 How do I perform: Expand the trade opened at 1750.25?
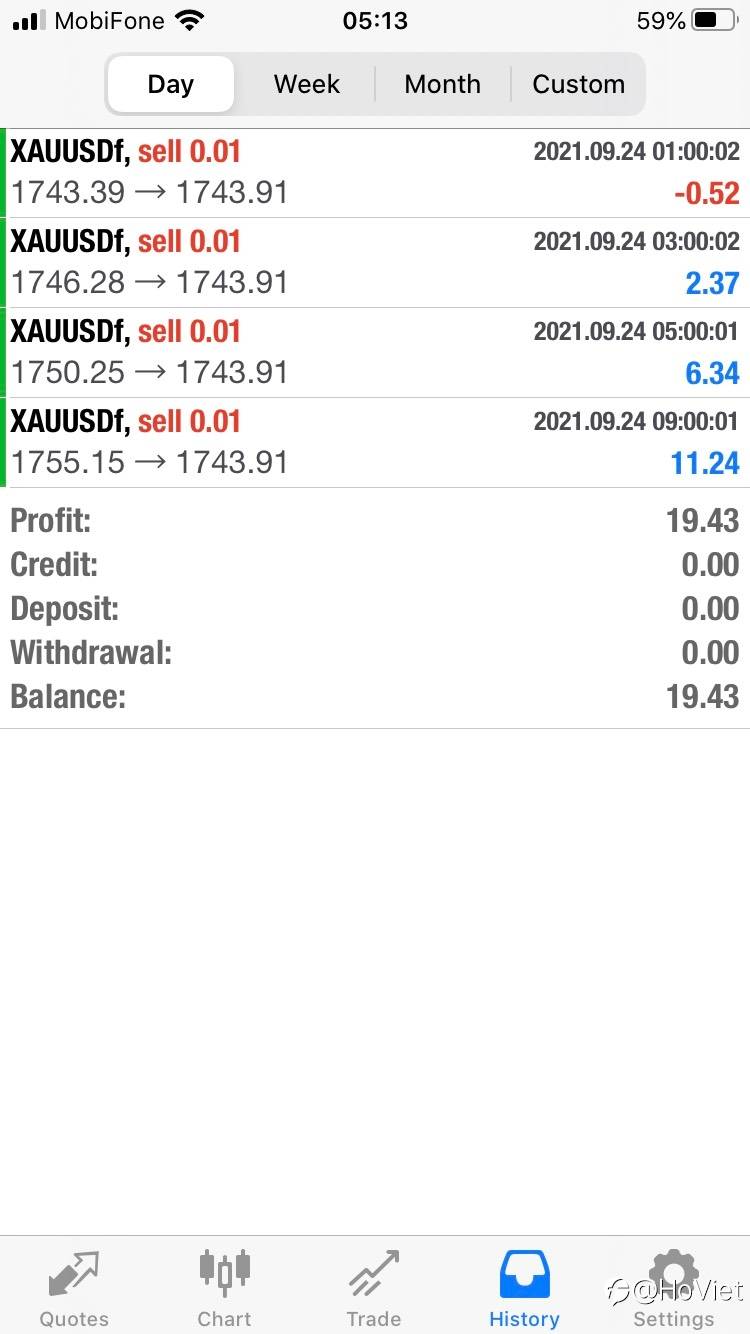[x=375, y=353]
